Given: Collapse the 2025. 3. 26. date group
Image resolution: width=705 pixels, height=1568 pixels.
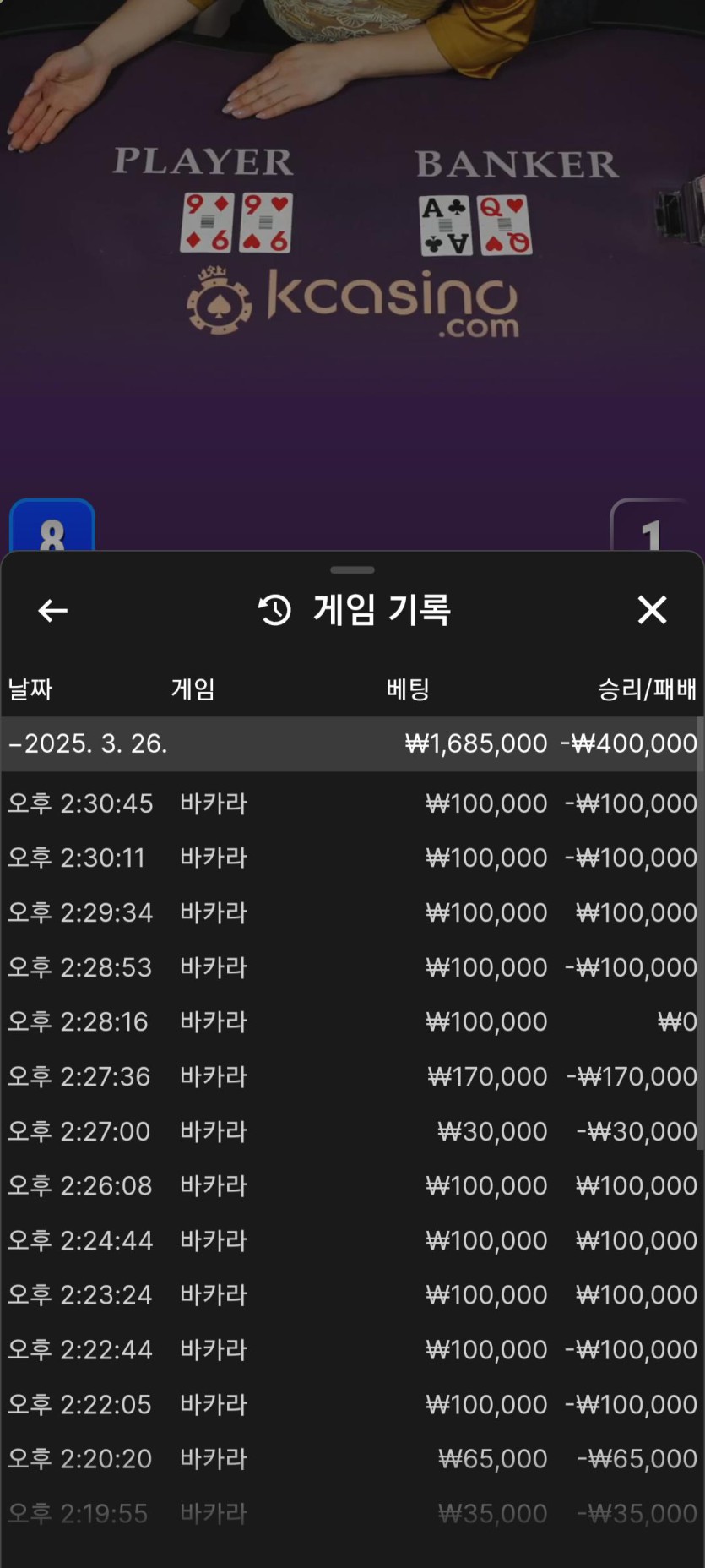Looking at the screenshot, I should click(89, 743).
